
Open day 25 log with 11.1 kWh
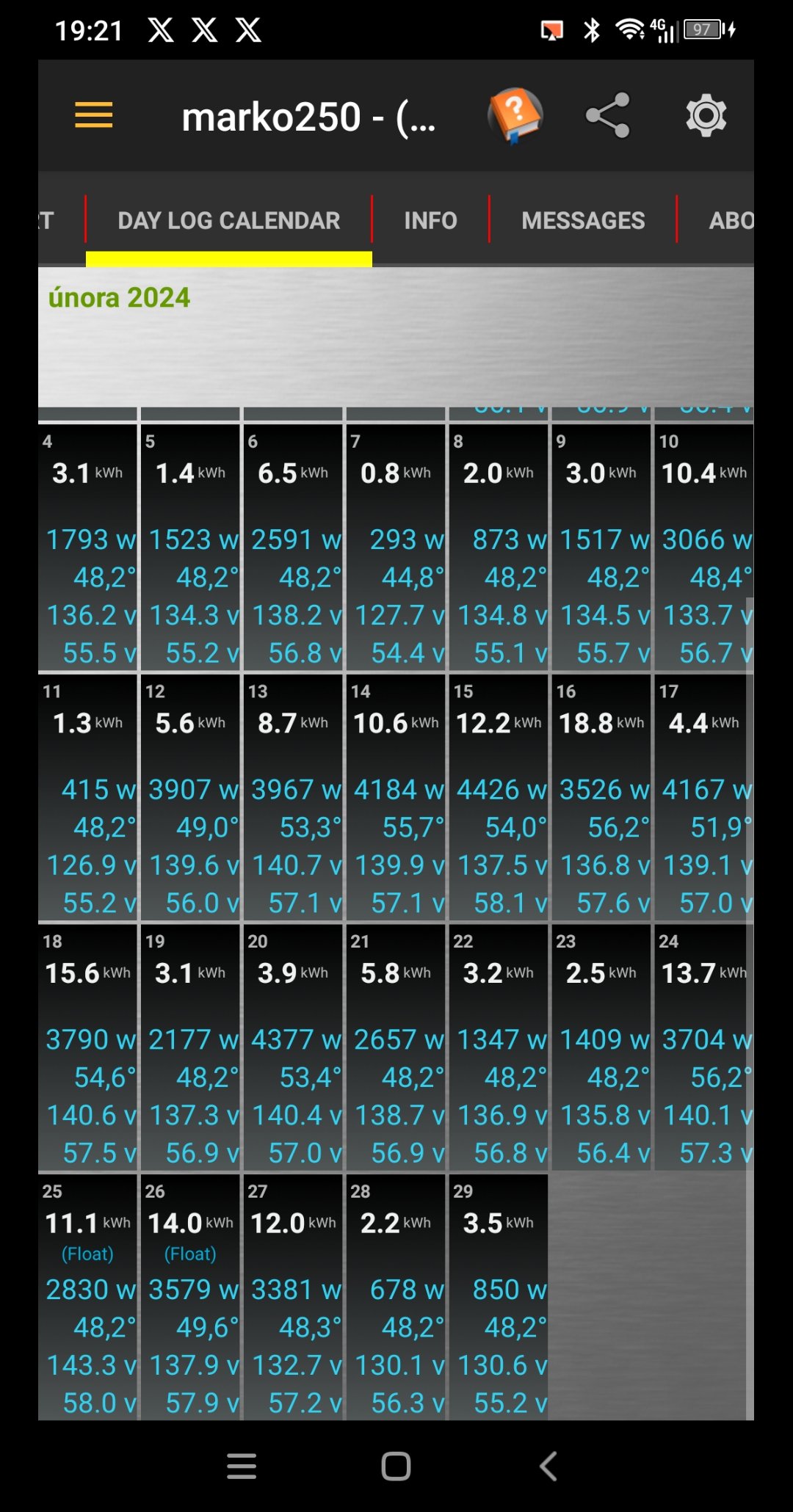coord(88,1297)
